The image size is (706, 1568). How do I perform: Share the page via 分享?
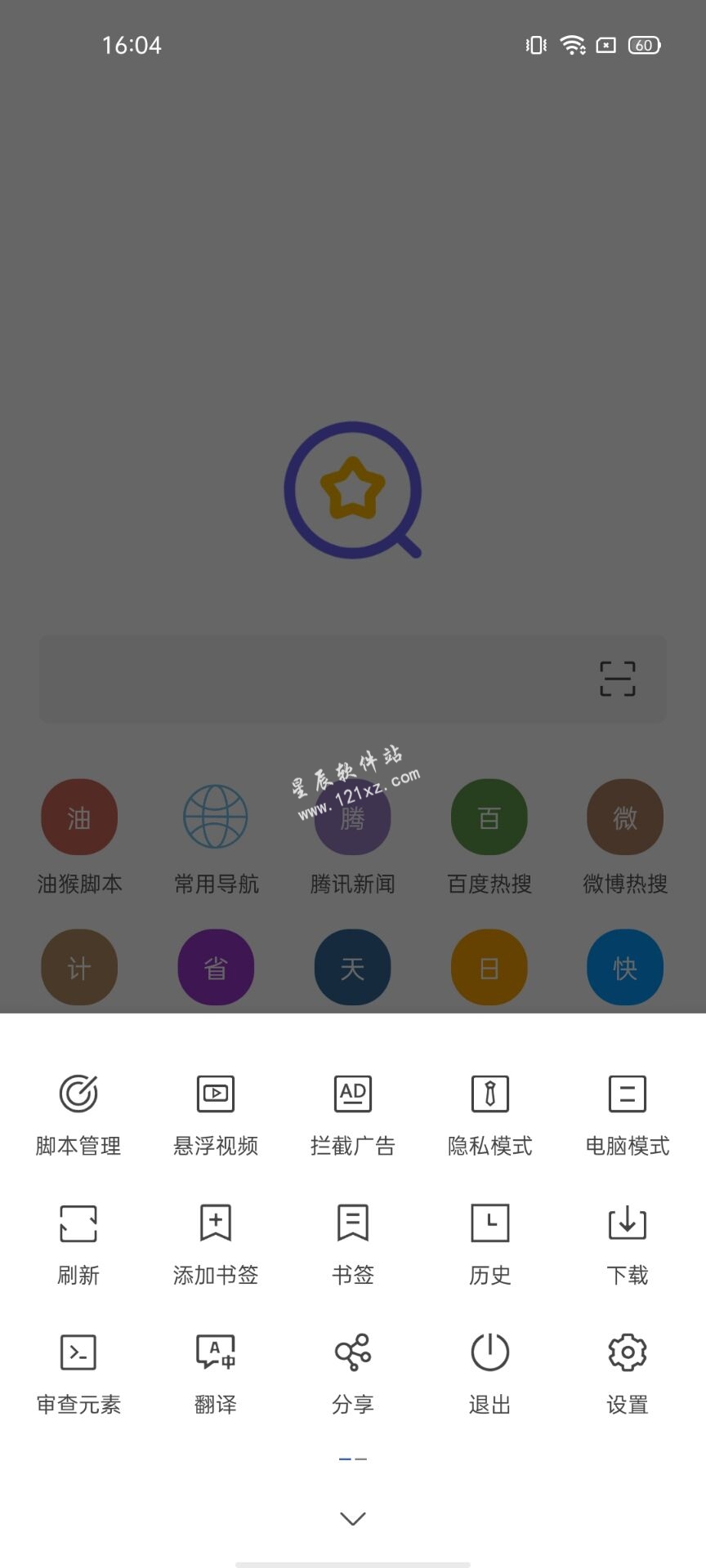point(353,1374)
